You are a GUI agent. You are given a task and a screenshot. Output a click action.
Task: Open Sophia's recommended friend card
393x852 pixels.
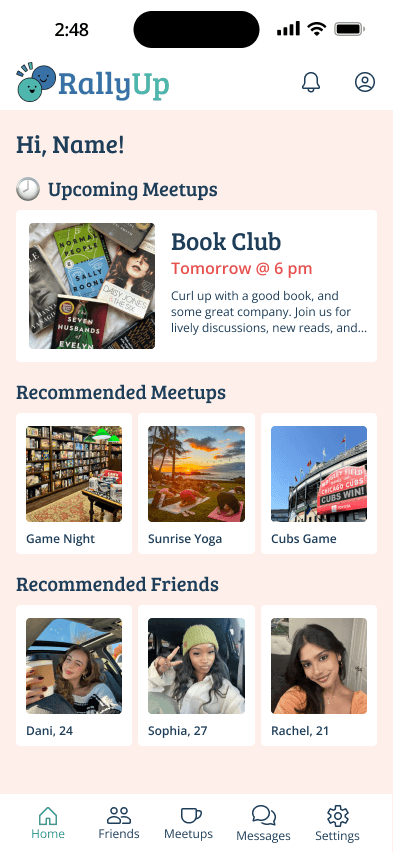point(196,675)
